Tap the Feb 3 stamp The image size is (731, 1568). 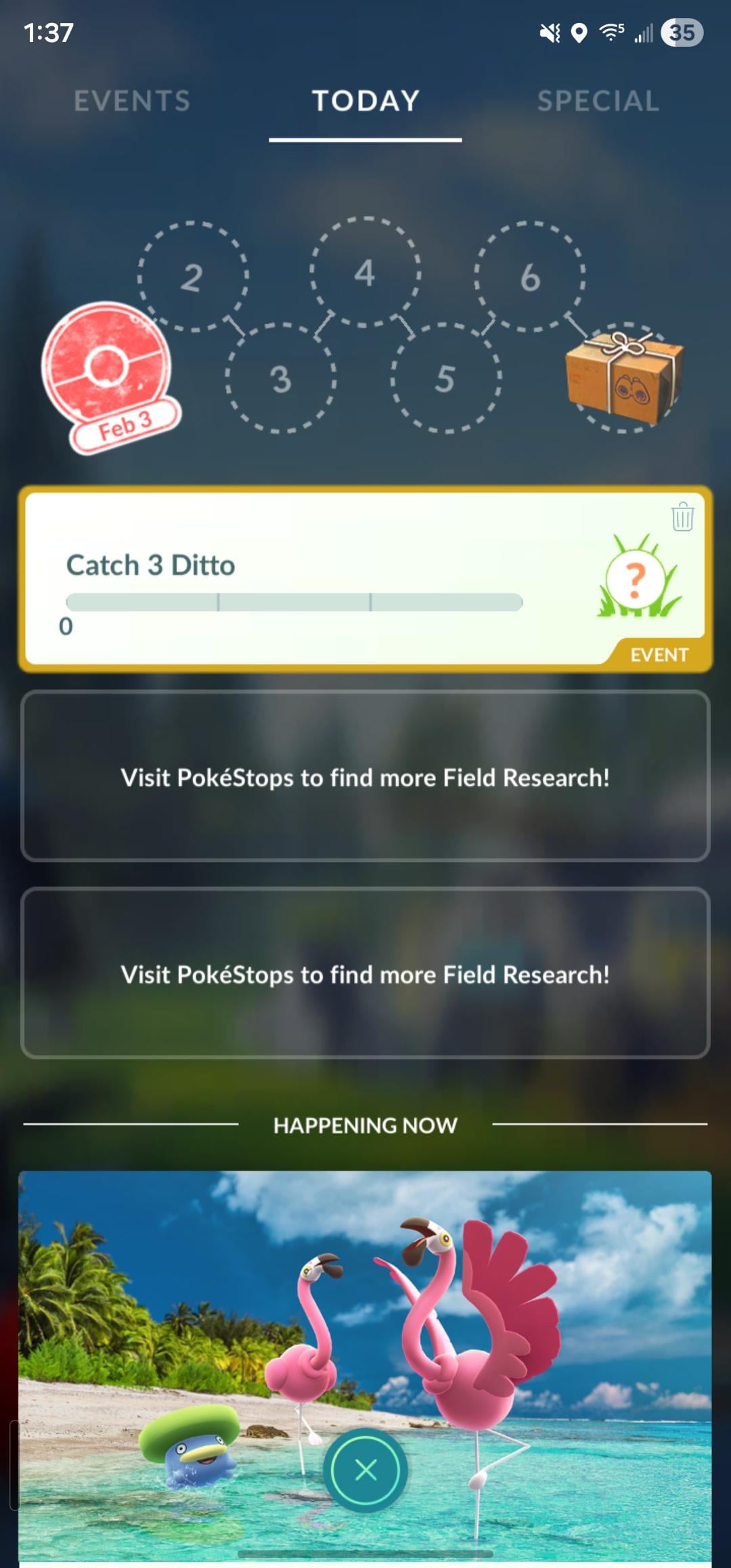tap(108, 376)
